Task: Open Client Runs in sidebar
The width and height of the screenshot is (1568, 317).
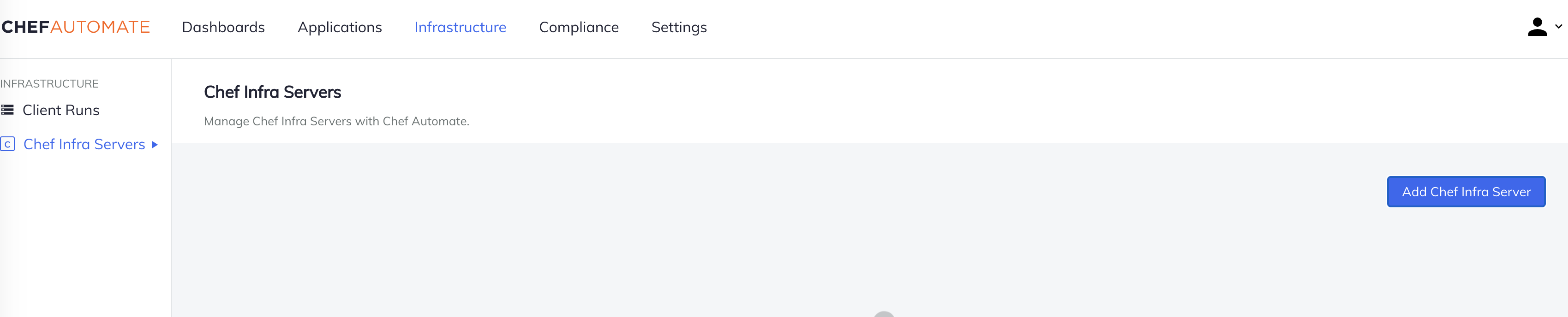Action: 60,110
